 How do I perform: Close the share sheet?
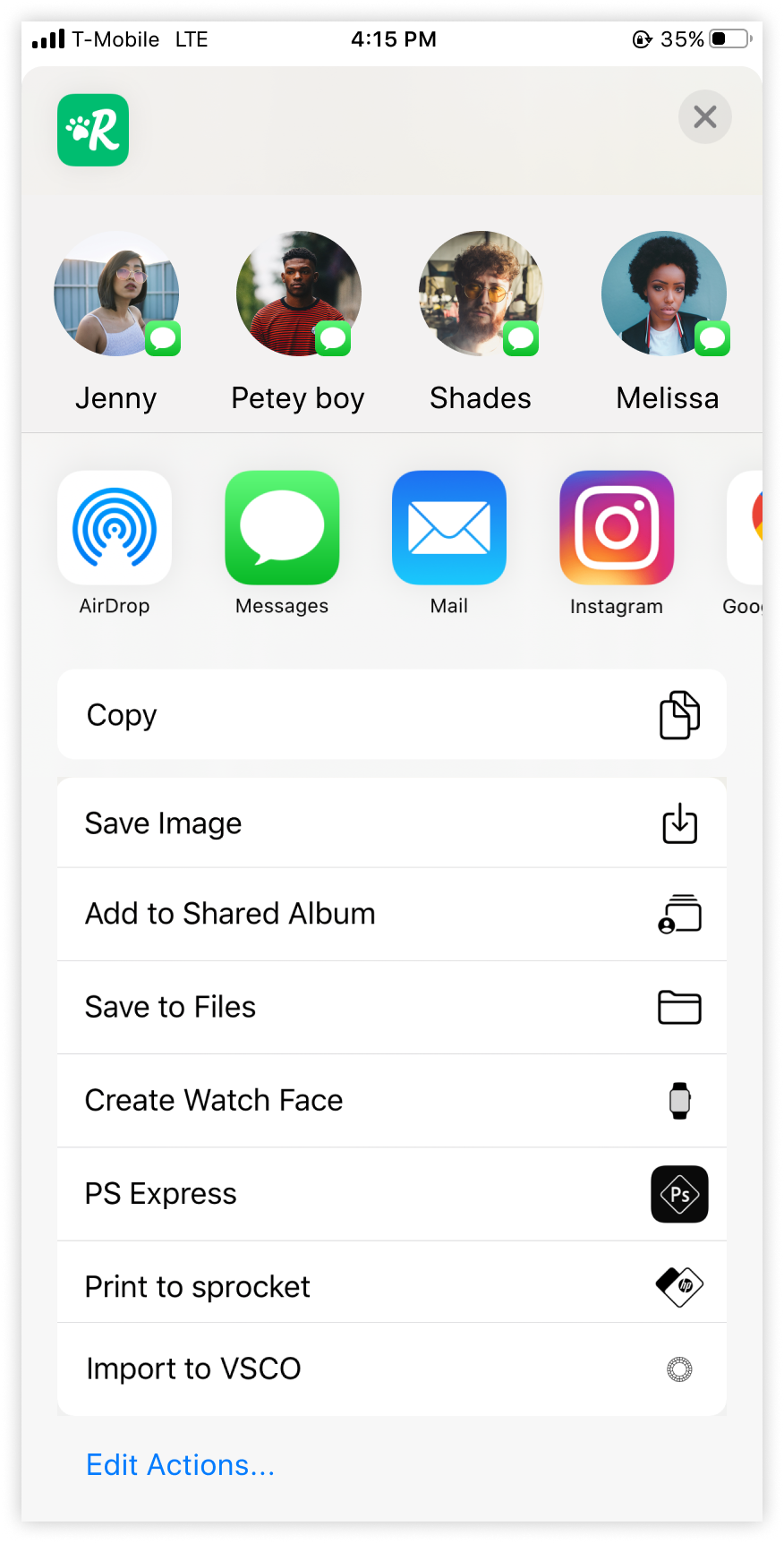coord(704,116)
